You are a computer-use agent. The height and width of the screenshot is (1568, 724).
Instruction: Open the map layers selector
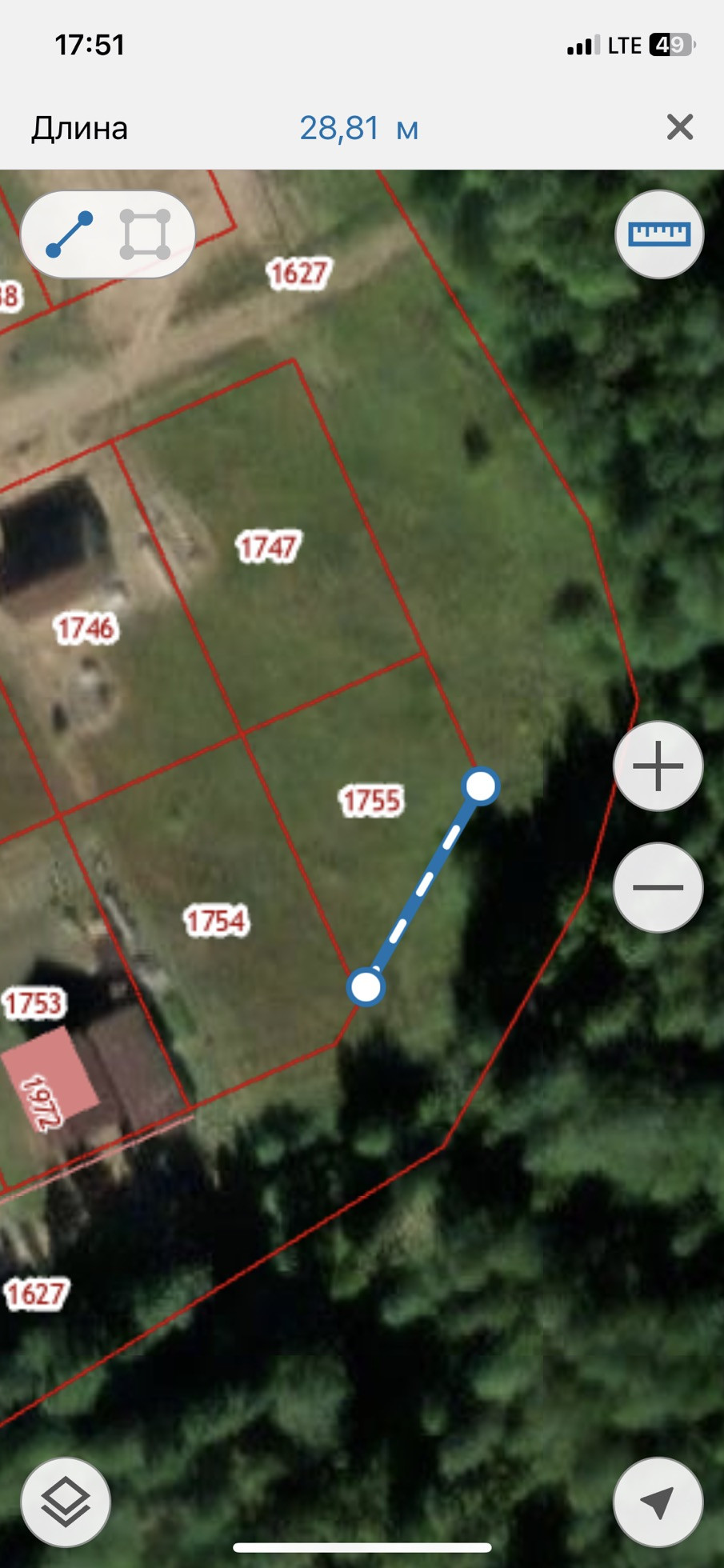[x=66, y=1502]
